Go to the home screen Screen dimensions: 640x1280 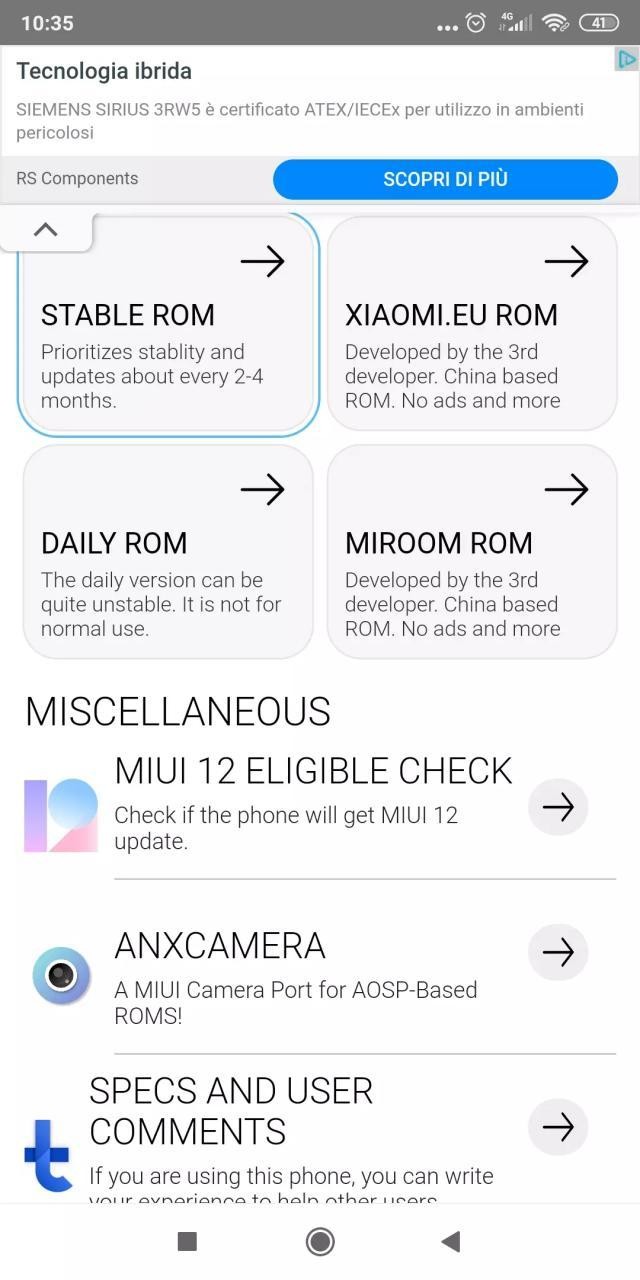[x=320, y=1241]
